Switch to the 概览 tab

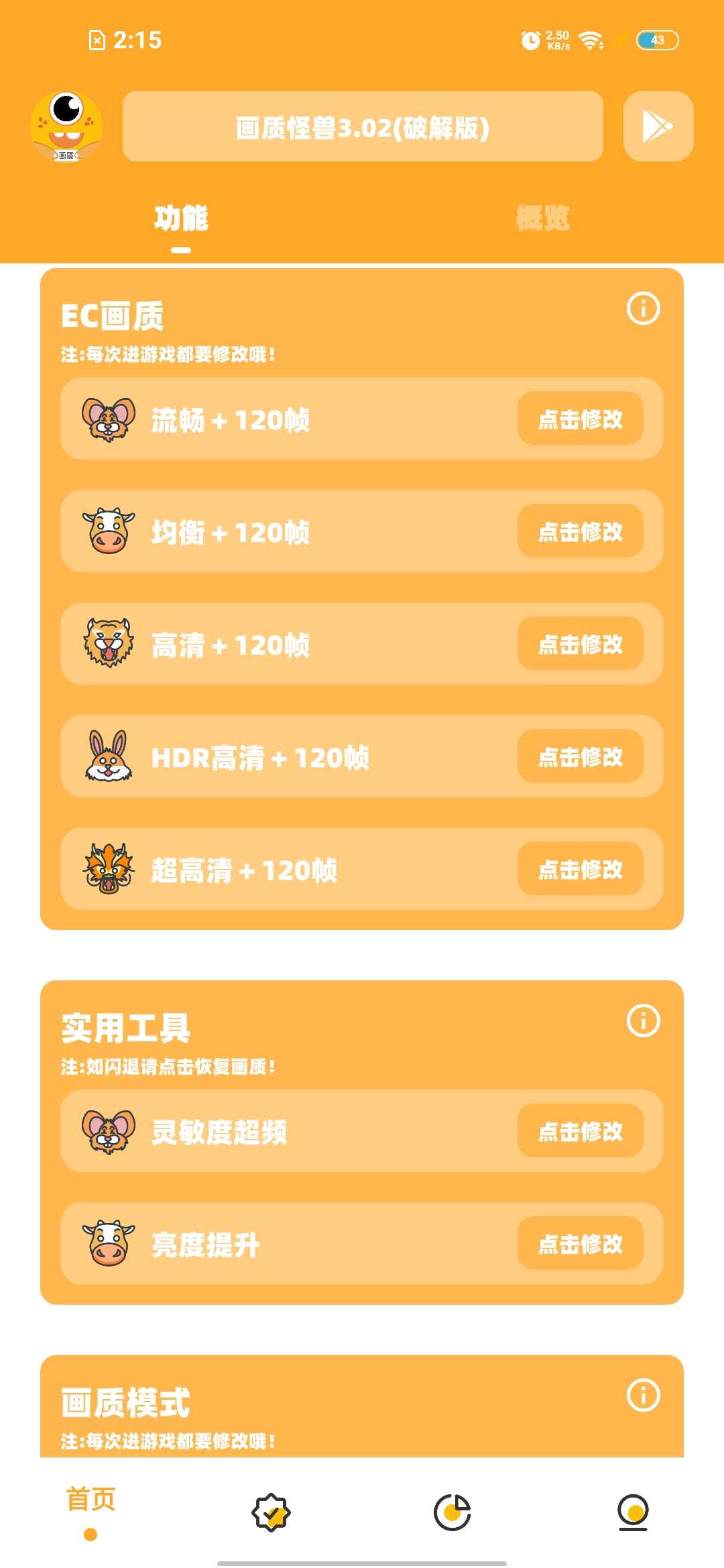tap(542, 218)
